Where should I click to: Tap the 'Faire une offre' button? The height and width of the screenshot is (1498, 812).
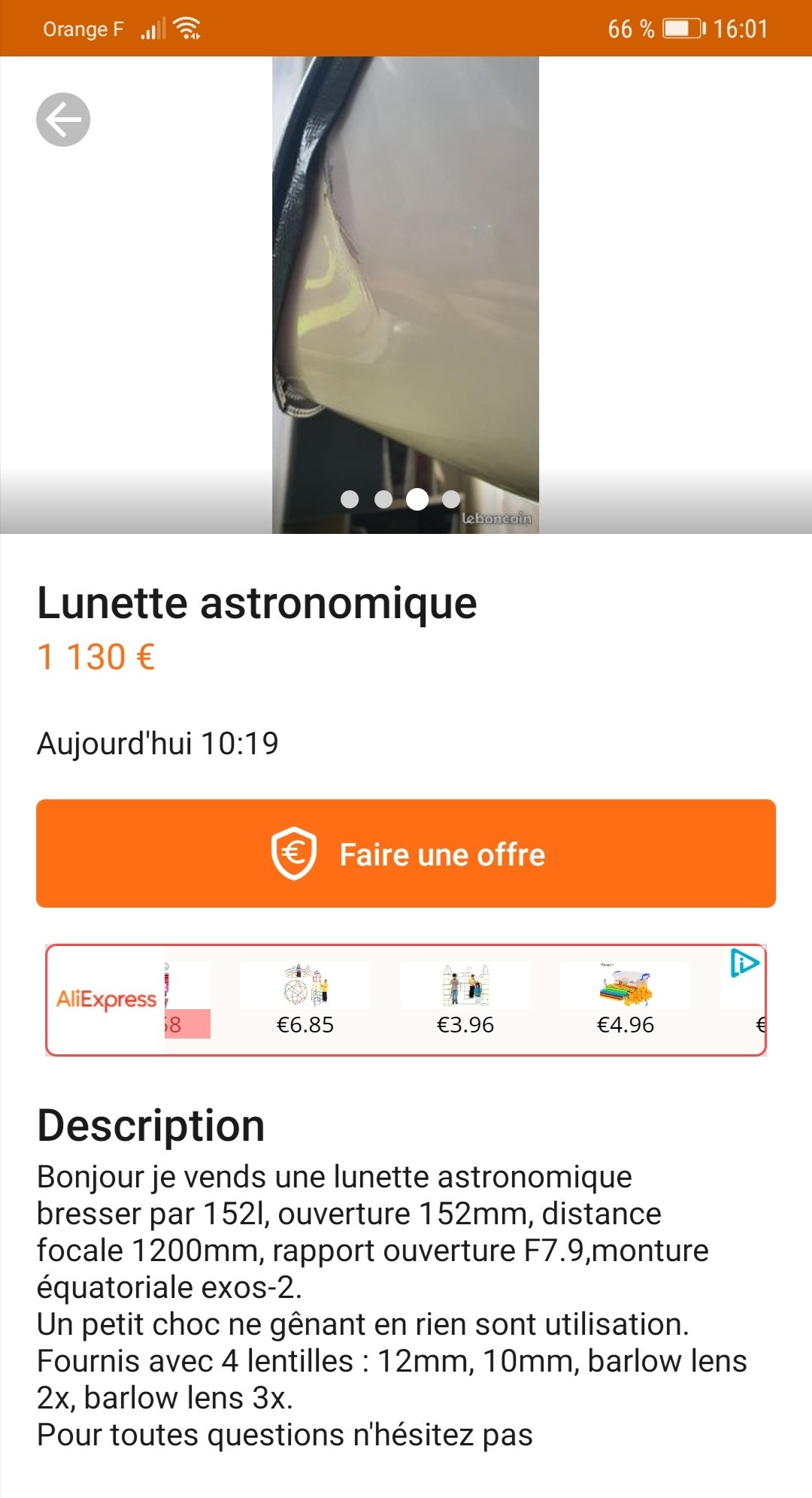tap(406, 854)
